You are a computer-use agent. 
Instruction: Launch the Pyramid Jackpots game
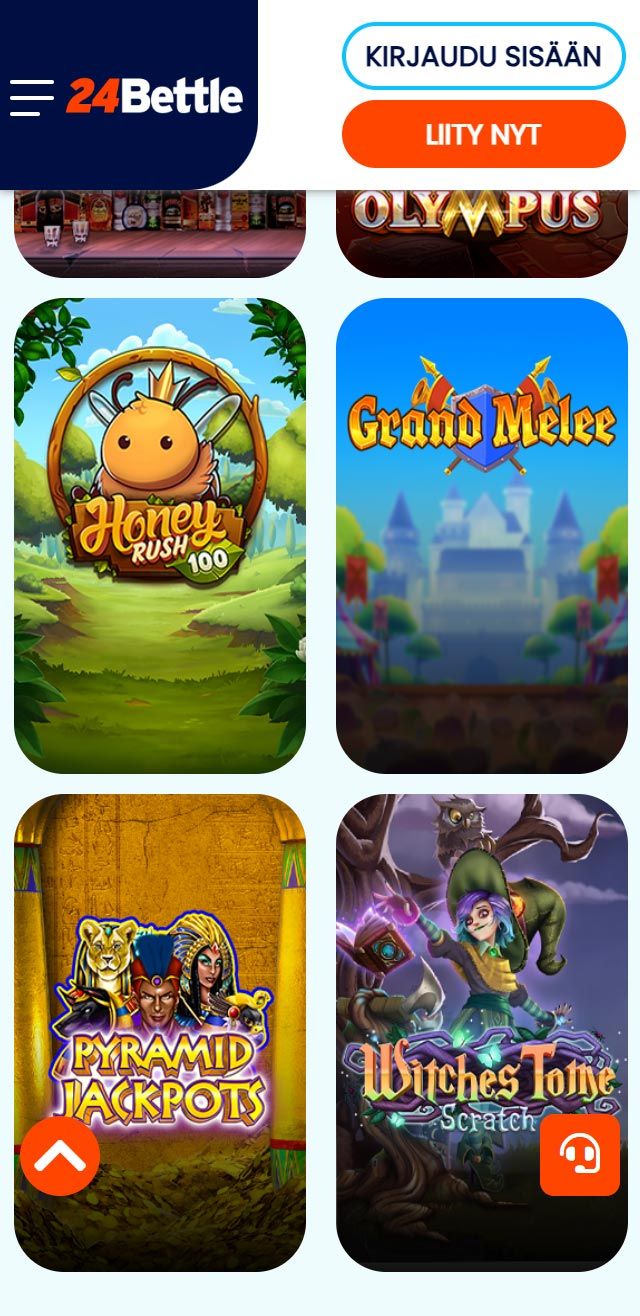[x=160, y=1000]
